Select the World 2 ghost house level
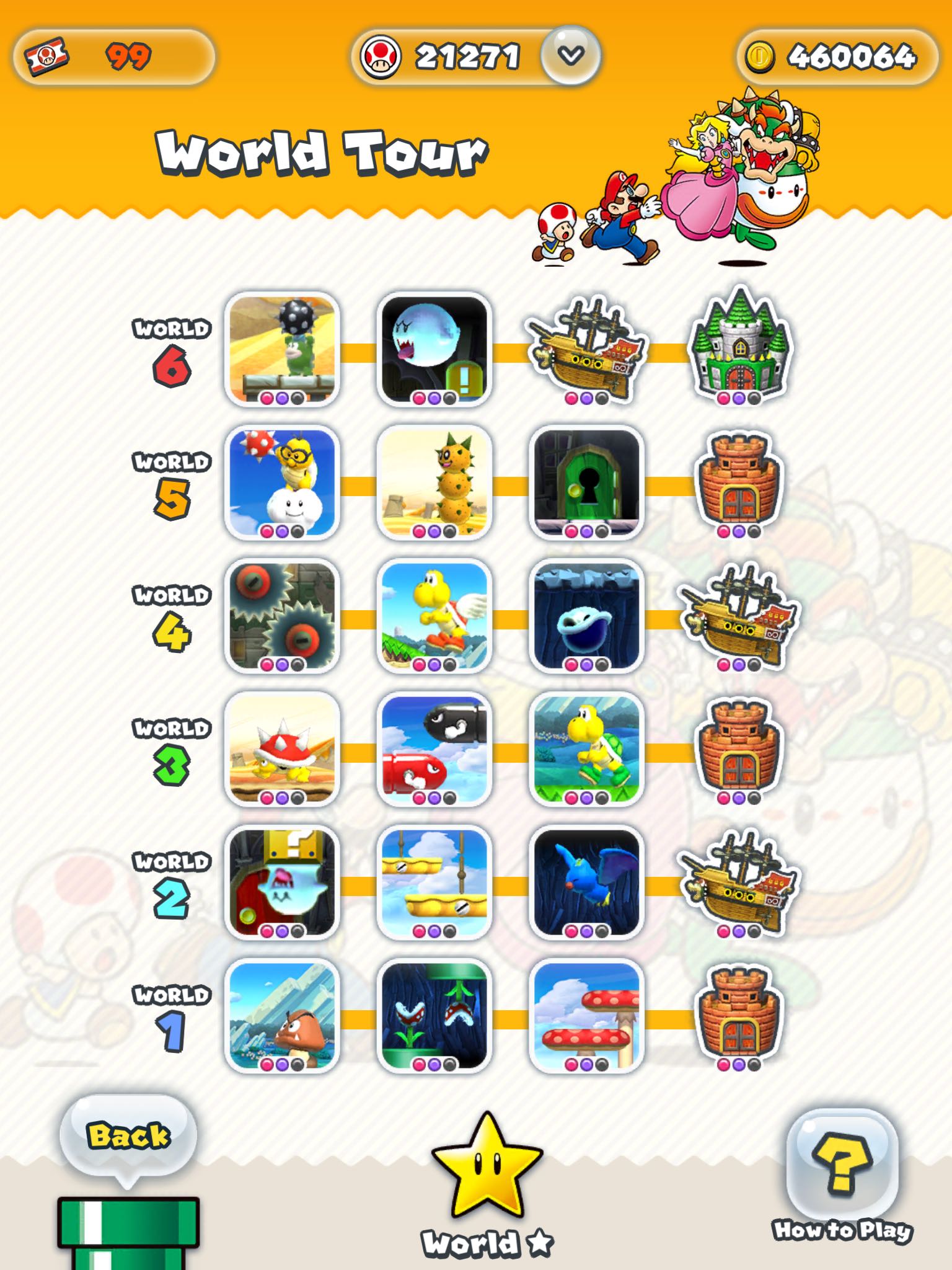 282,882
